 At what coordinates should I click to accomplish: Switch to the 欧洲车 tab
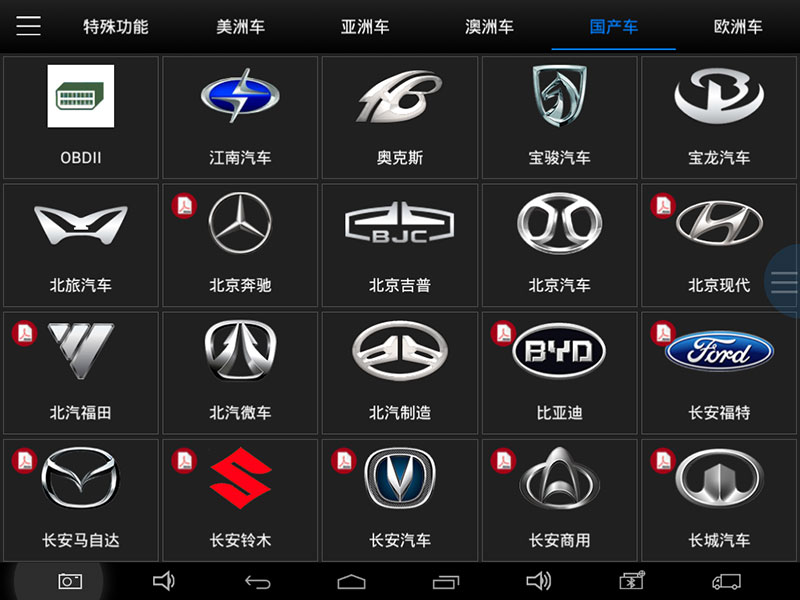coord(738,27)
